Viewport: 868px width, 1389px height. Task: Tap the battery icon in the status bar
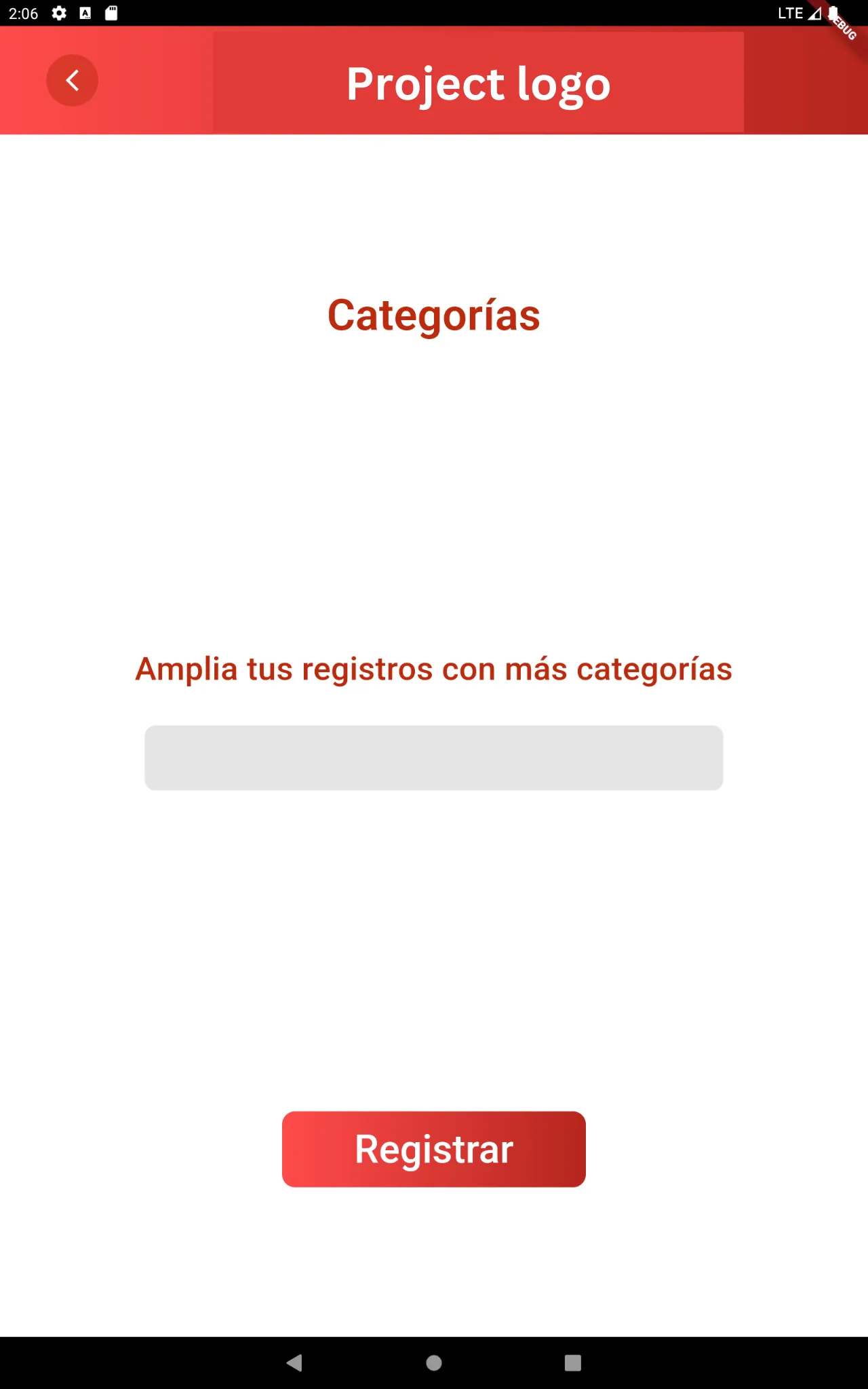[x=834, y=13]
